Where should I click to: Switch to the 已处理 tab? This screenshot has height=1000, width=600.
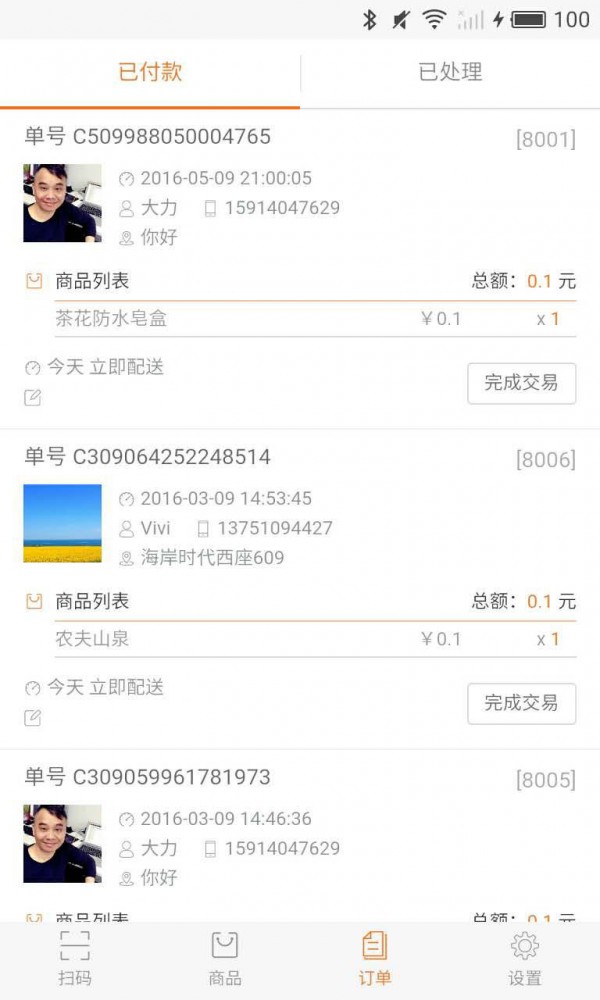point(450,72)
